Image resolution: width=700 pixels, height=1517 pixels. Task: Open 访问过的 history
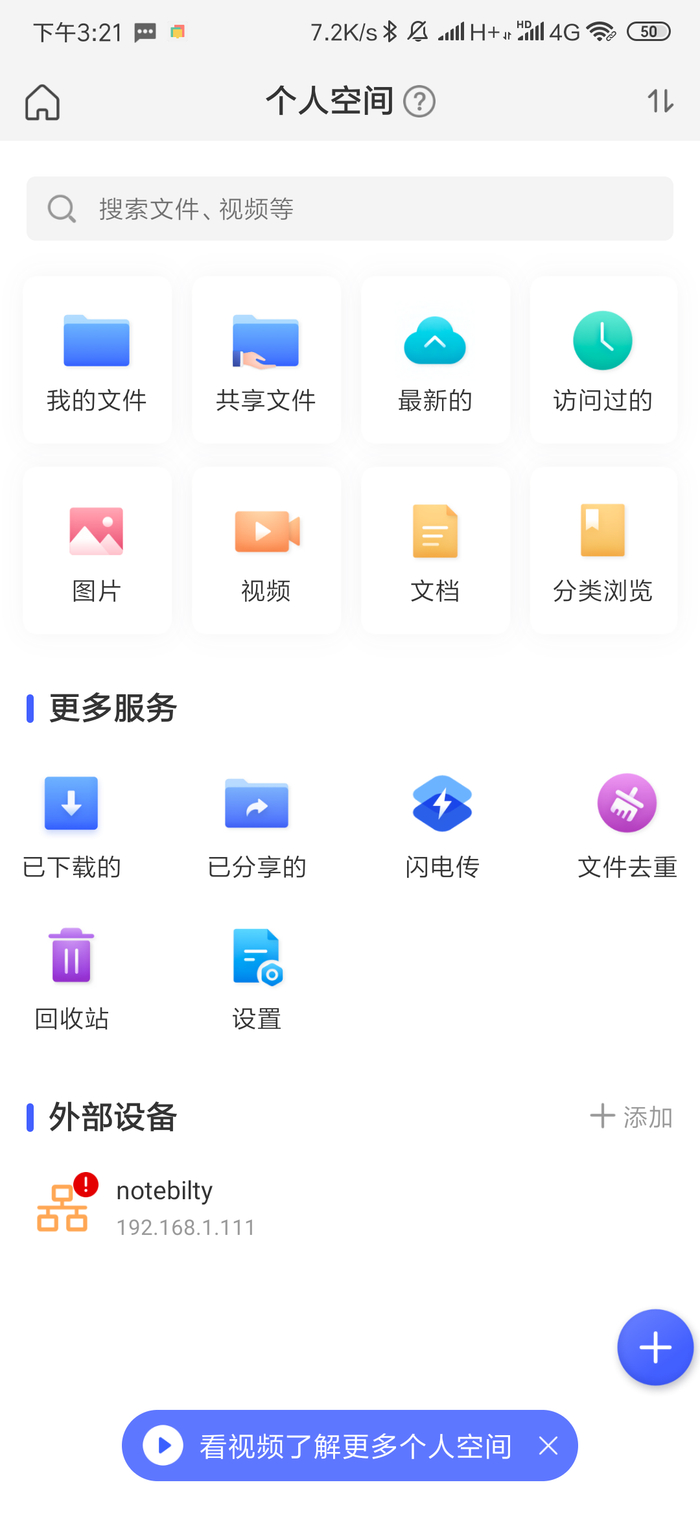pos(603,360)
